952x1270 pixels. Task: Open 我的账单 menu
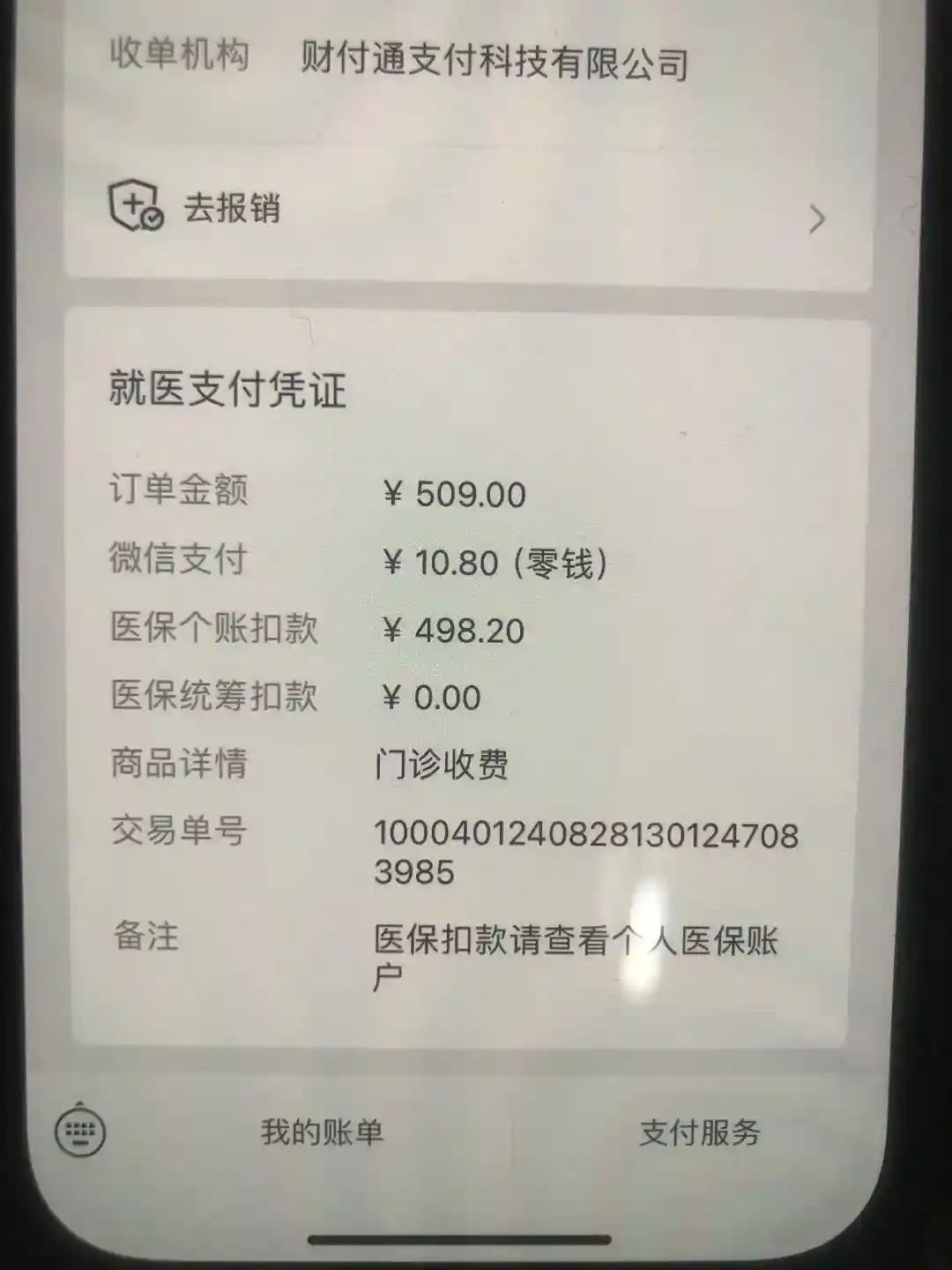coord(322,1132)
